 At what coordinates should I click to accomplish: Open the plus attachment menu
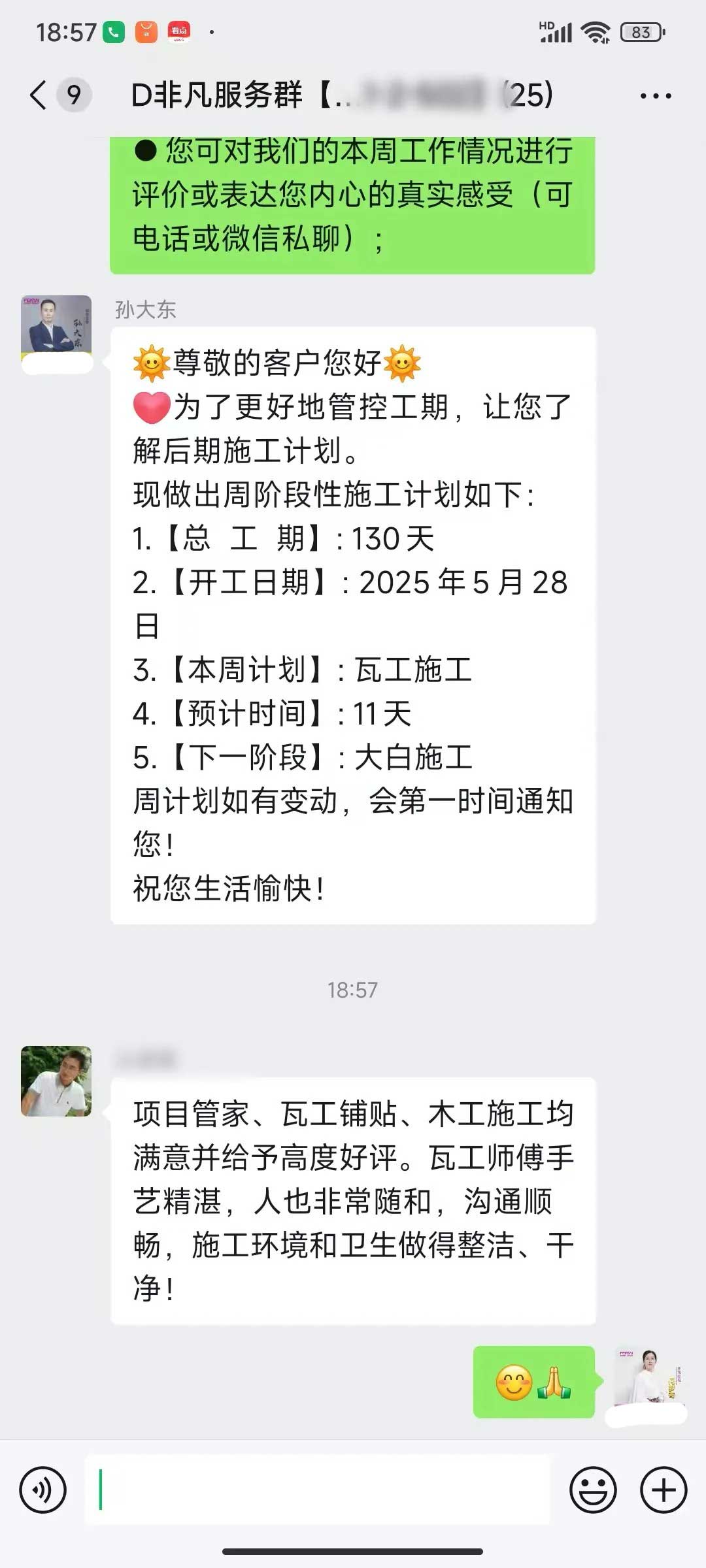(663, 1490)
